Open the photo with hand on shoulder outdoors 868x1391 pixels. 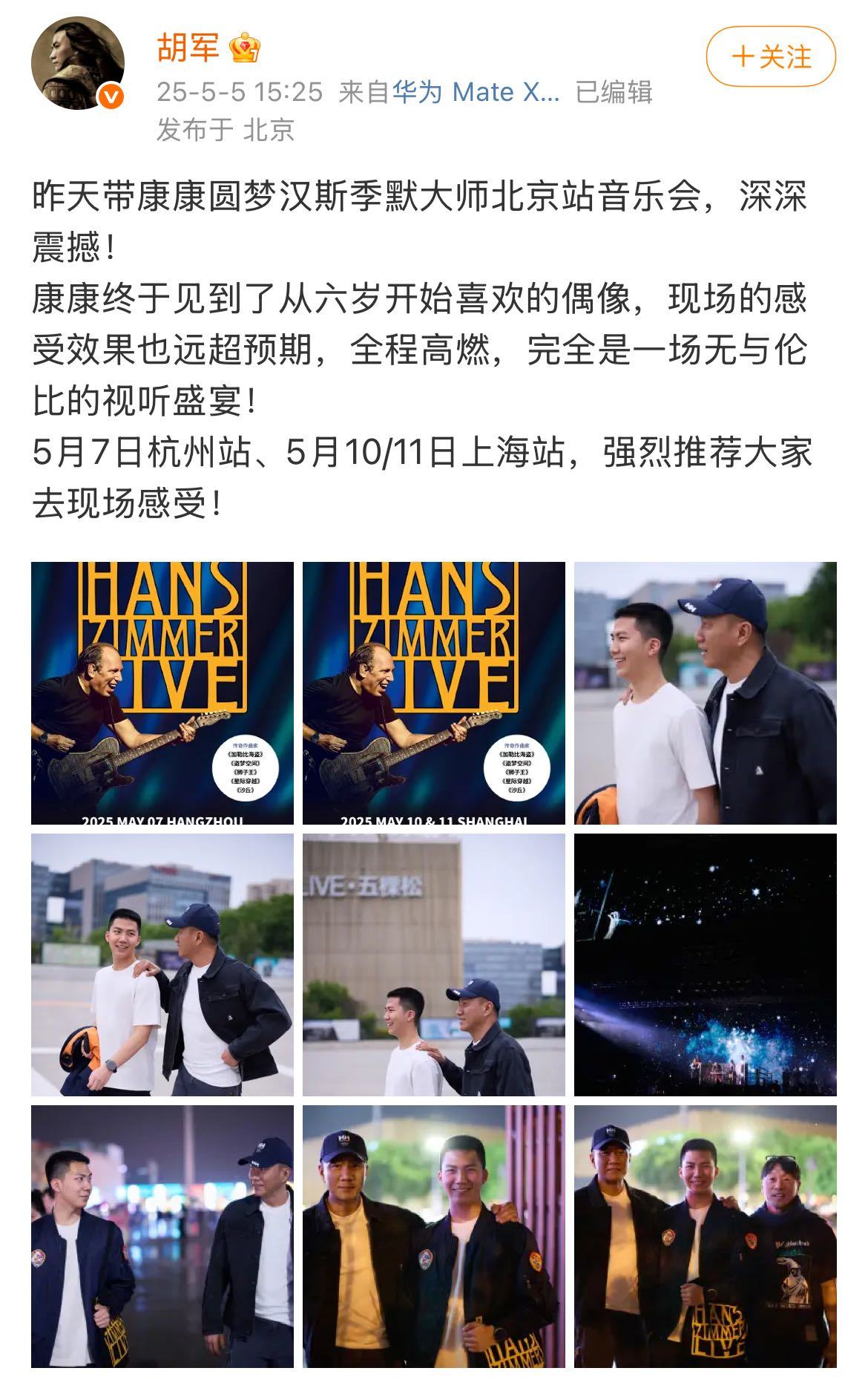pos(162,964)
